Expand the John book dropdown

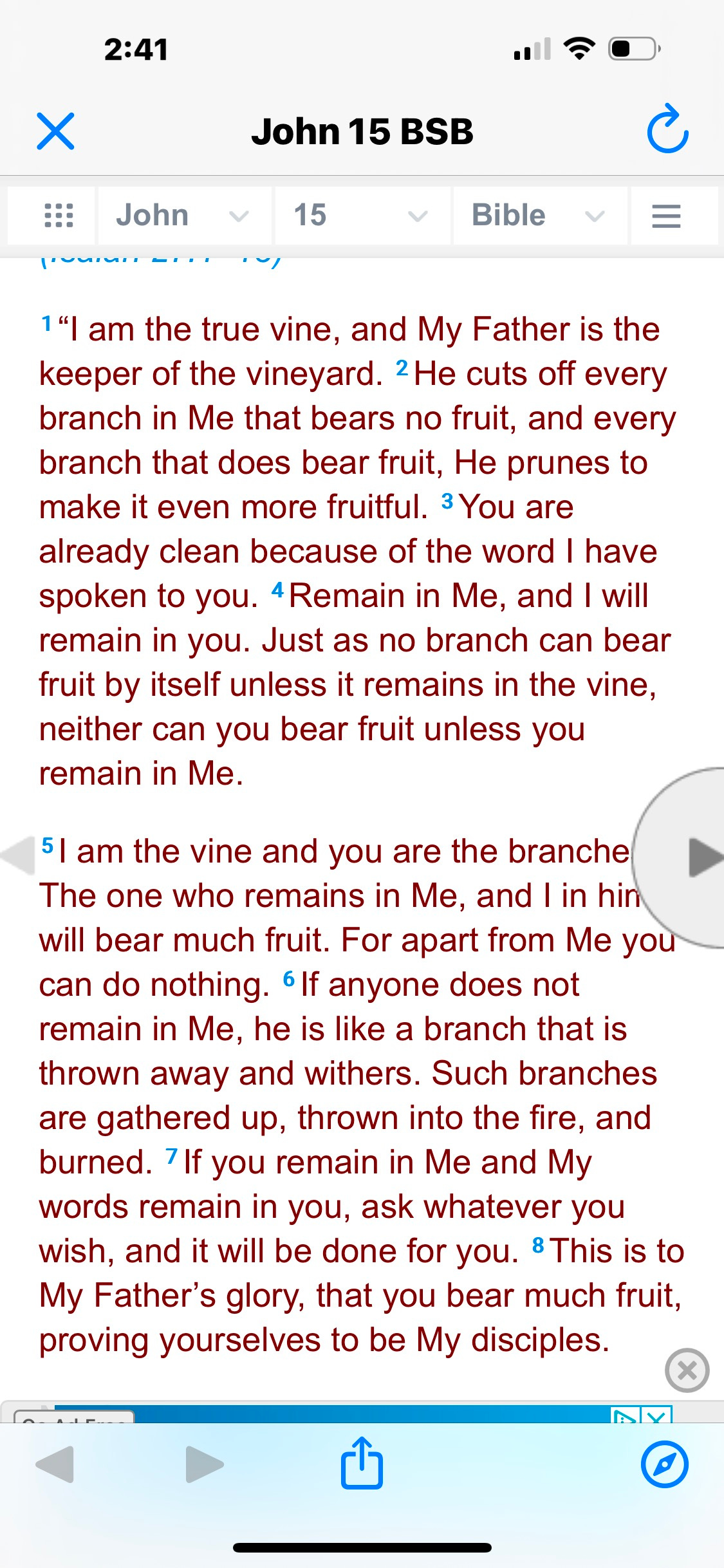(184, 215)
